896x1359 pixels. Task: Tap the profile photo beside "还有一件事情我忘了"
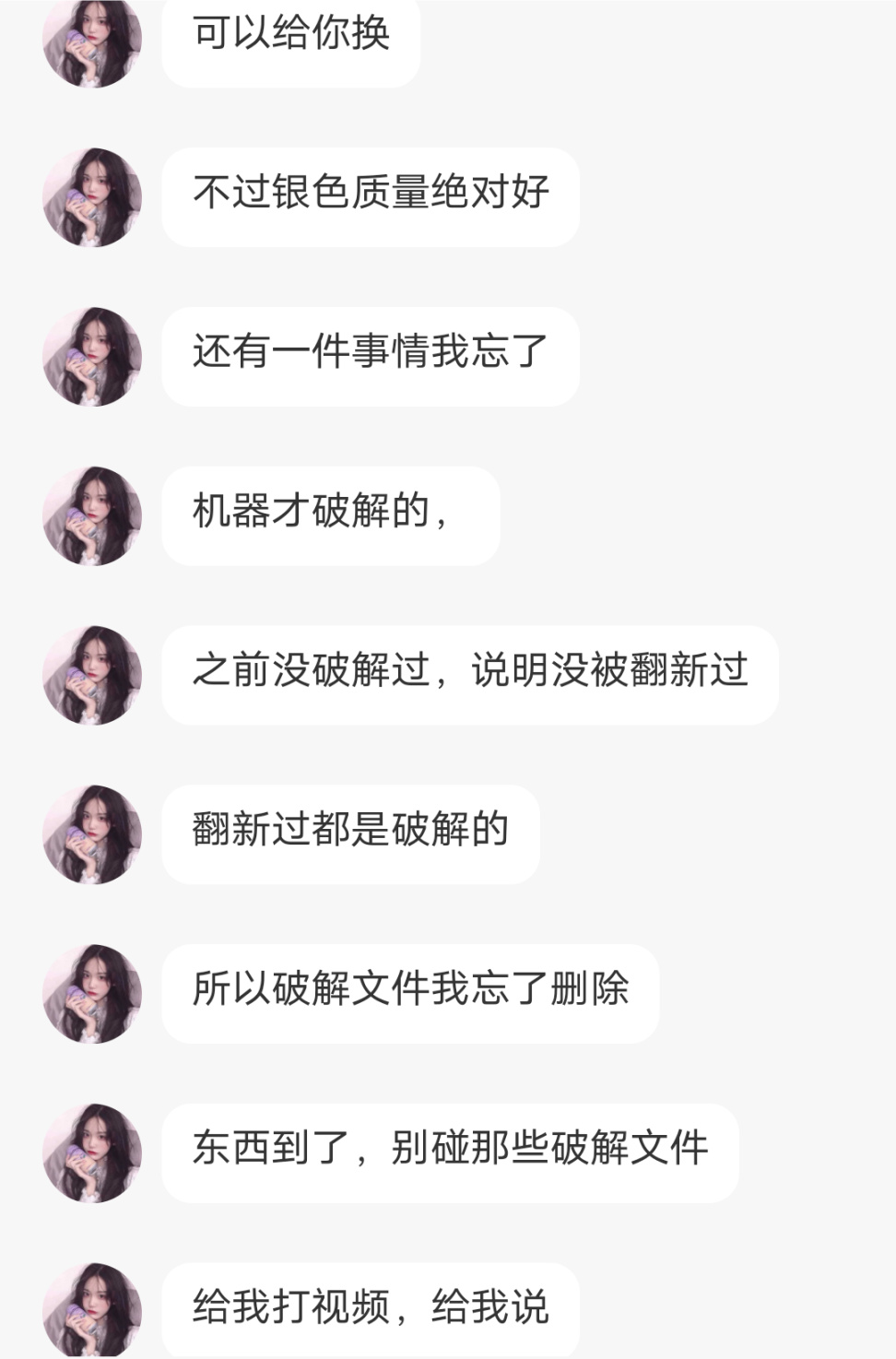point(92,357)
